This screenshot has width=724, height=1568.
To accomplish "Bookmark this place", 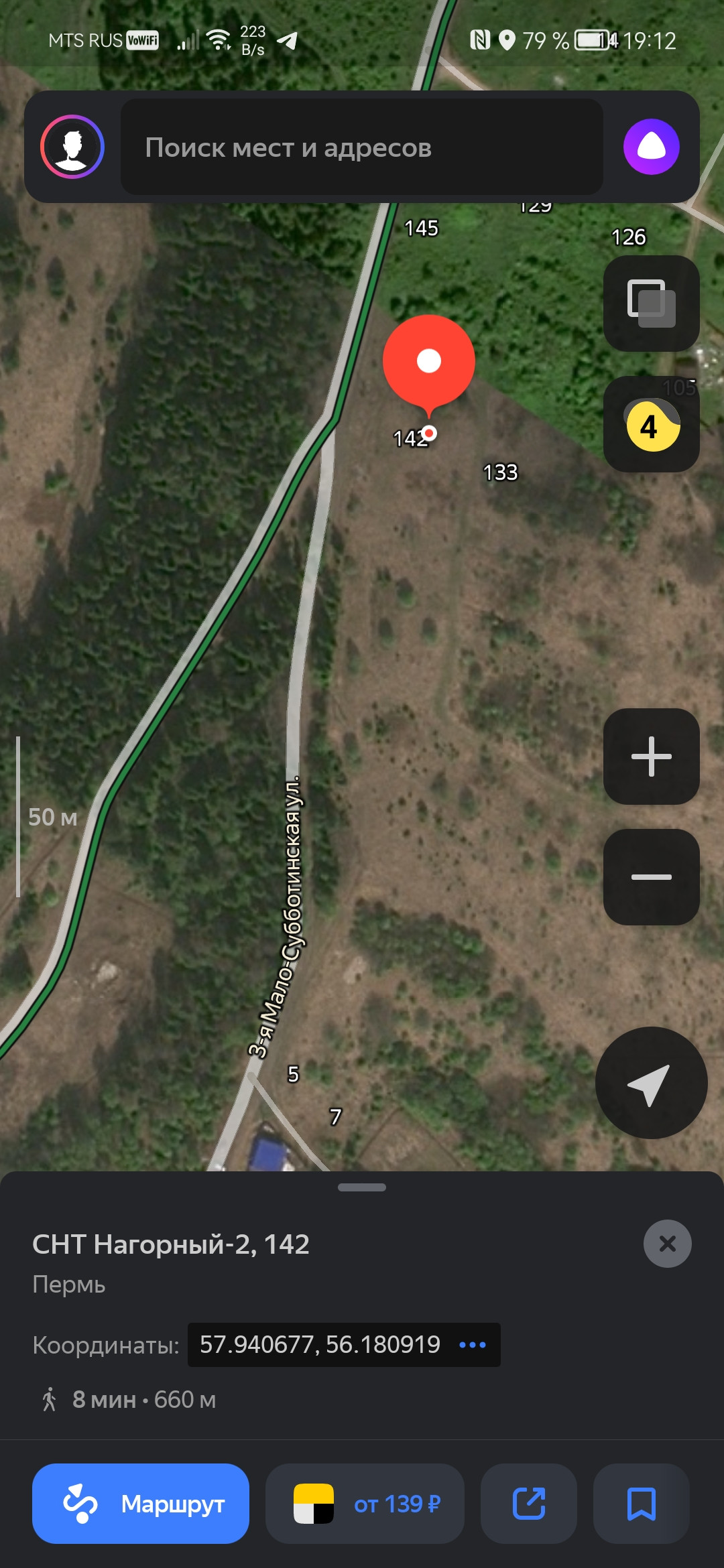I will pos(641,1504).
